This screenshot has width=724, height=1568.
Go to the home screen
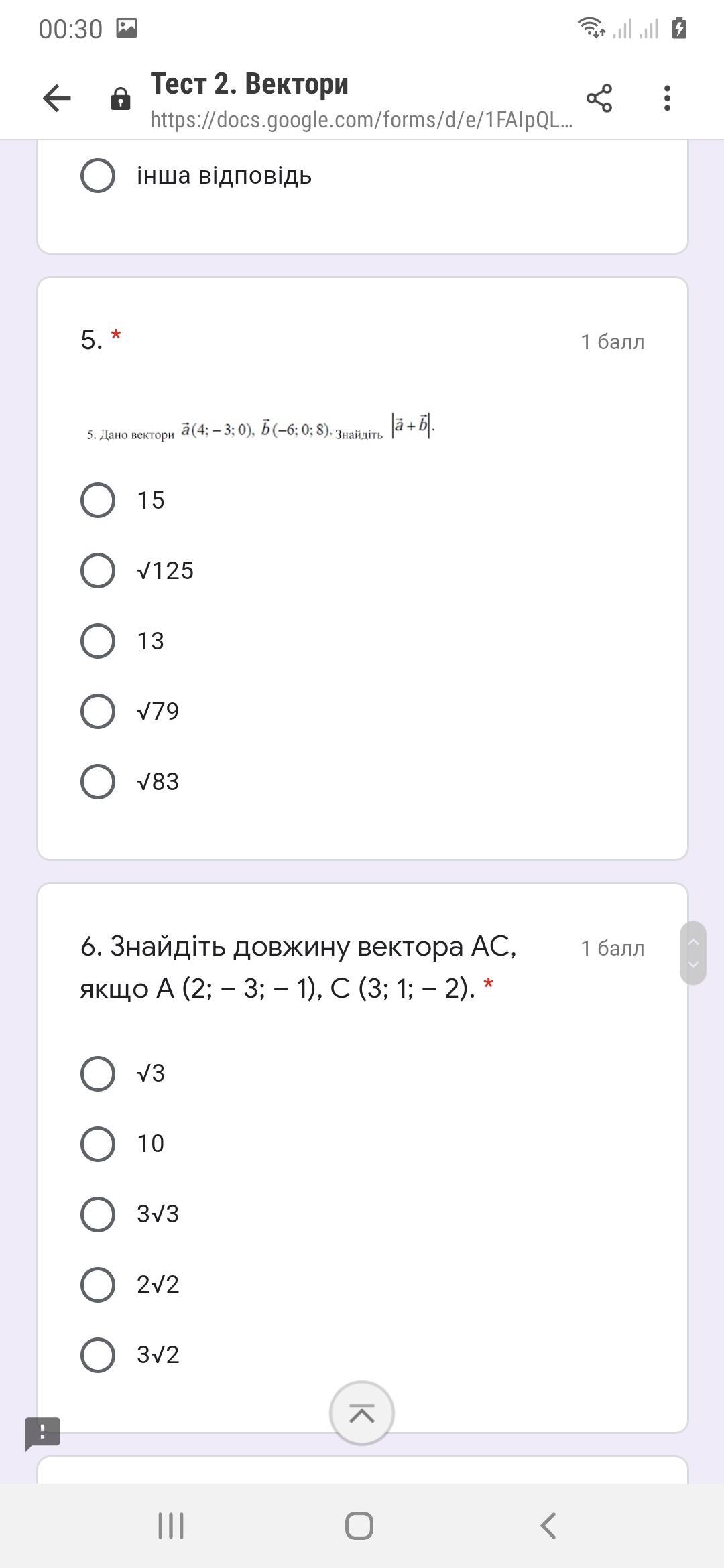[x=359, y=1526]
